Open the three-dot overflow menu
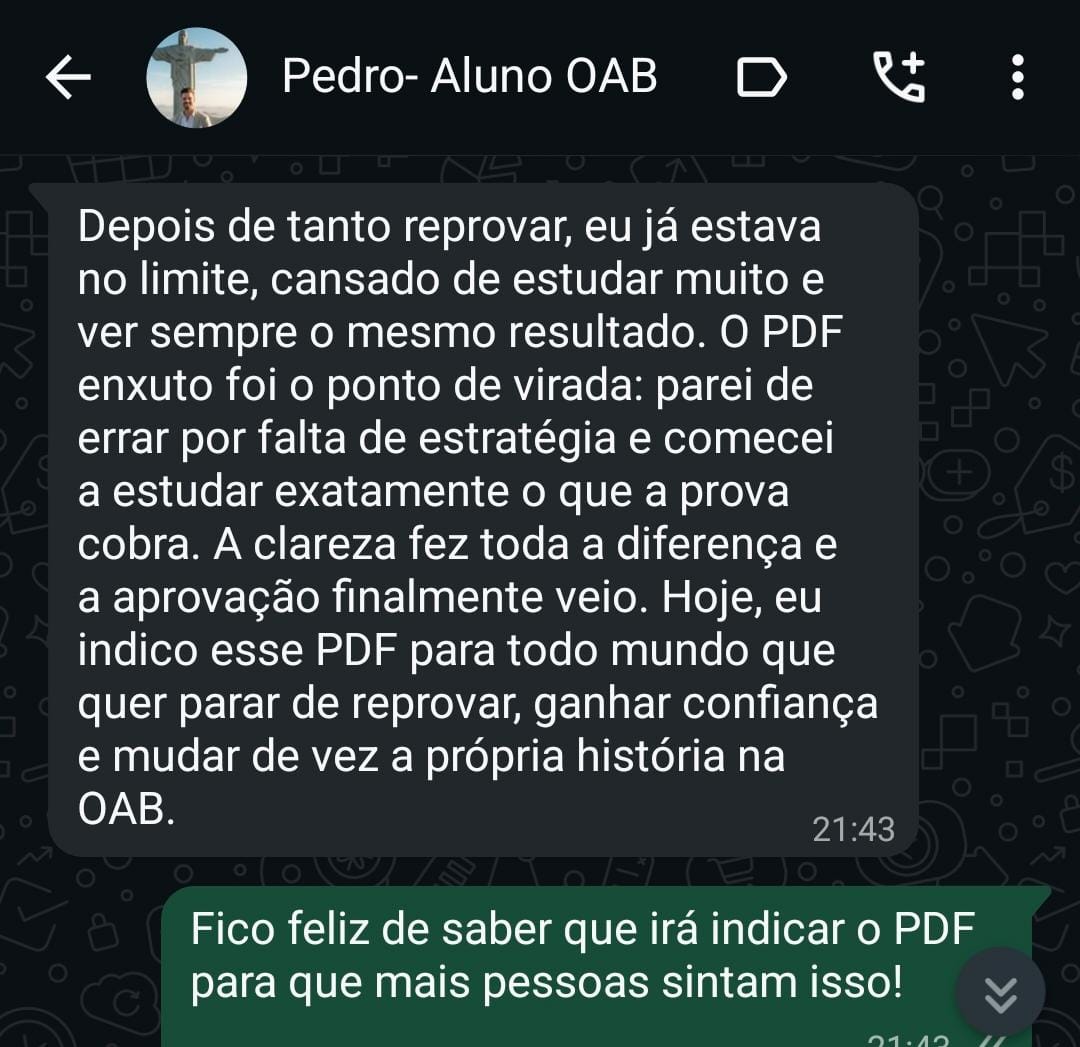This screenshot has height=1047, width=1080. pos(1017,77)
